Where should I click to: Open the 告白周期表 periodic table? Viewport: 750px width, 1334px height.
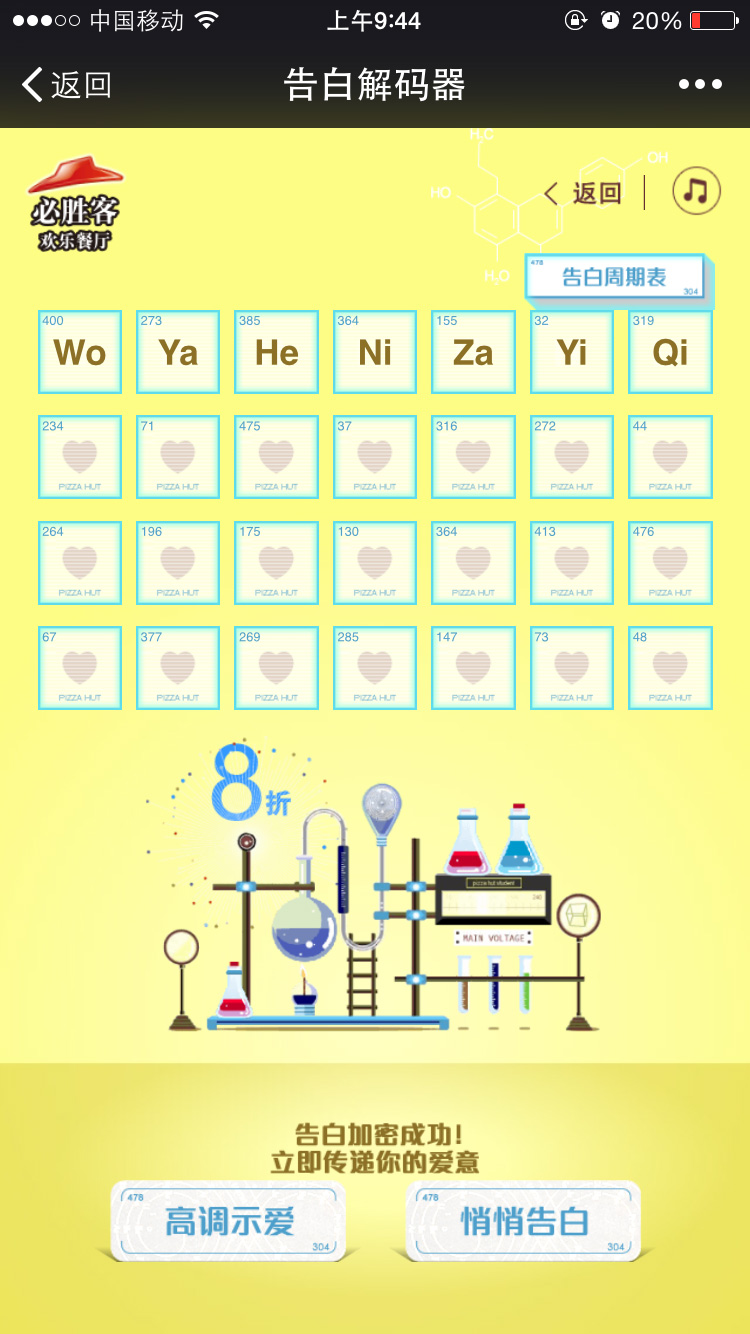[614, 277]
